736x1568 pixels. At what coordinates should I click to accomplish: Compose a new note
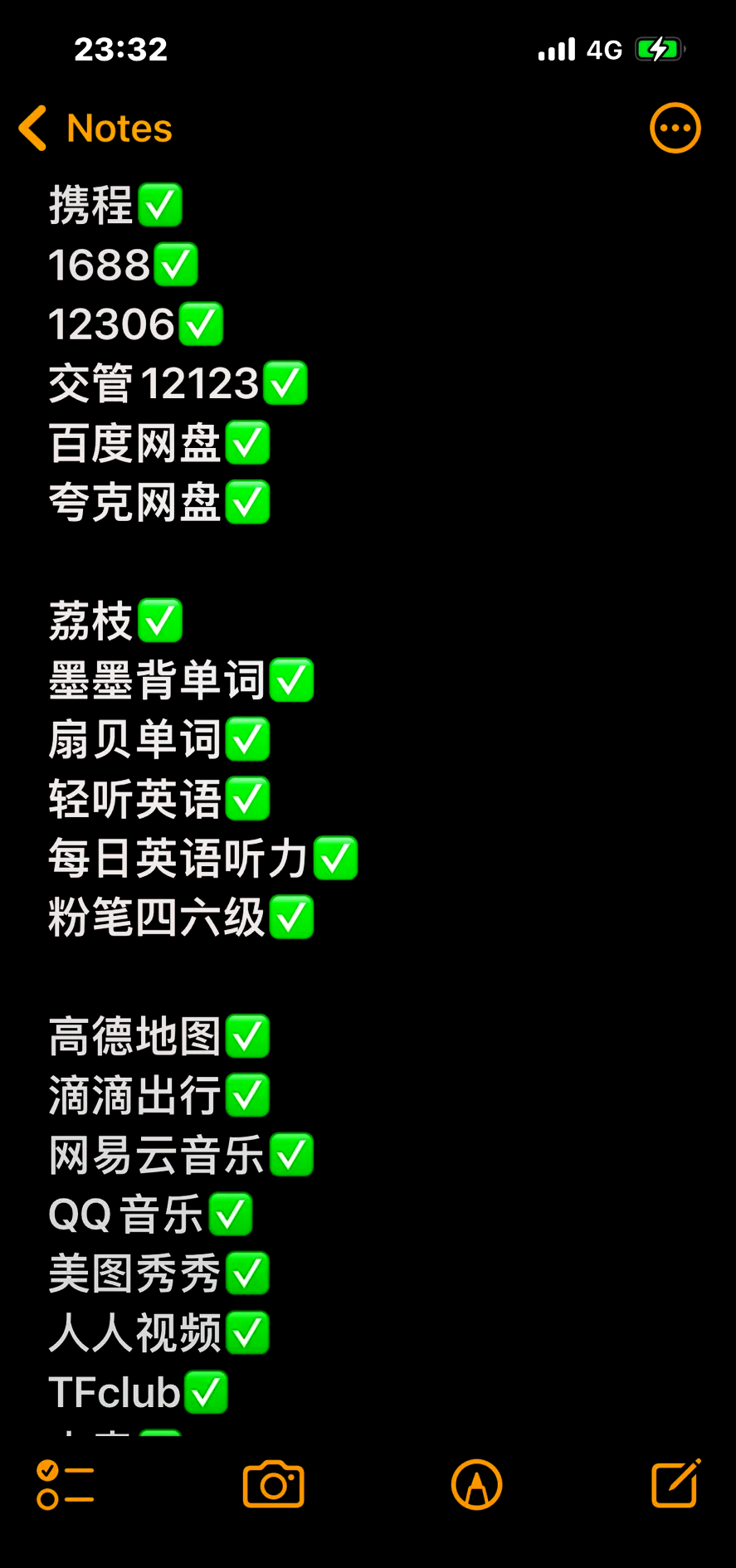point(676,1483)
